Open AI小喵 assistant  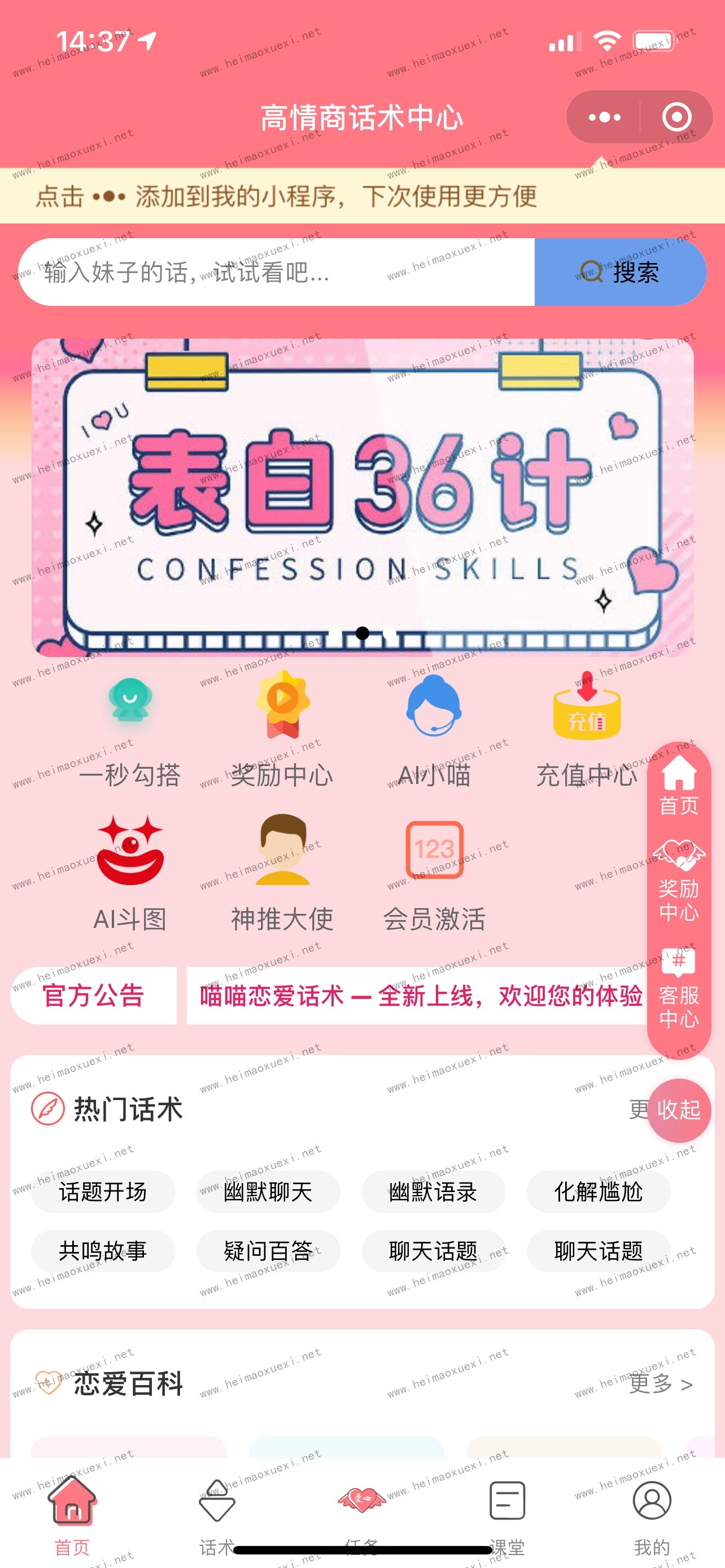coord(434,729)
